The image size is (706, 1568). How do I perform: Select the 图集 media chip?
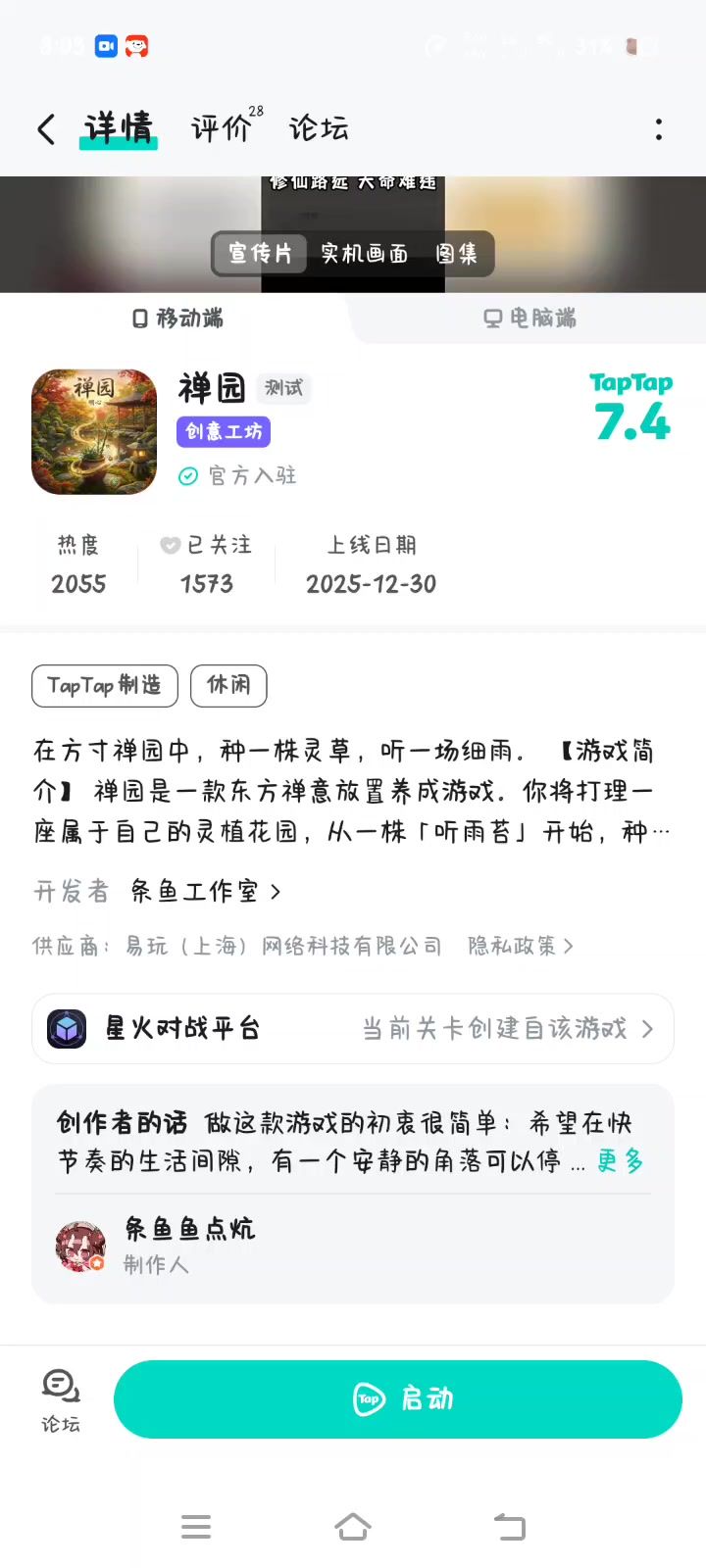pyautogui.click(x=456, y=254)
